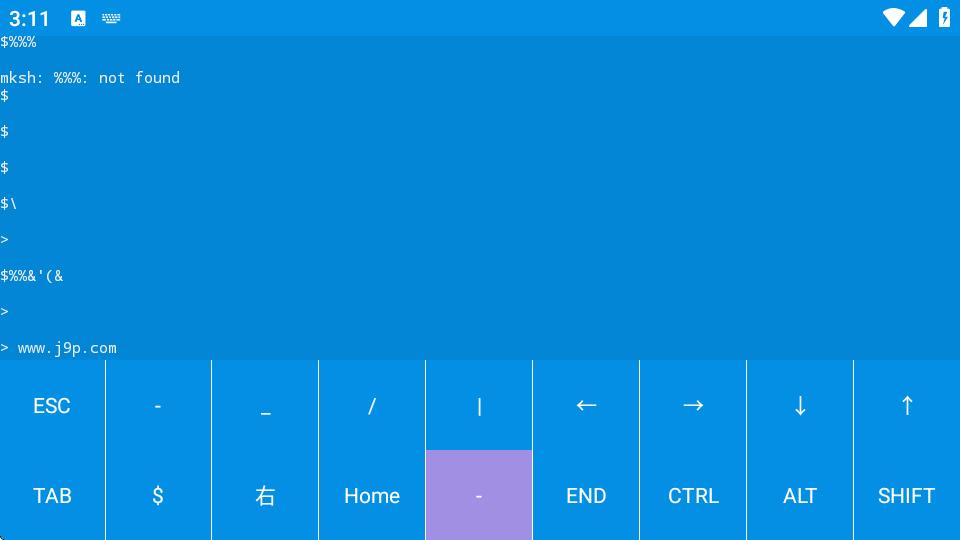Recall previous command with the up arrow key

(x=907, y=405)
